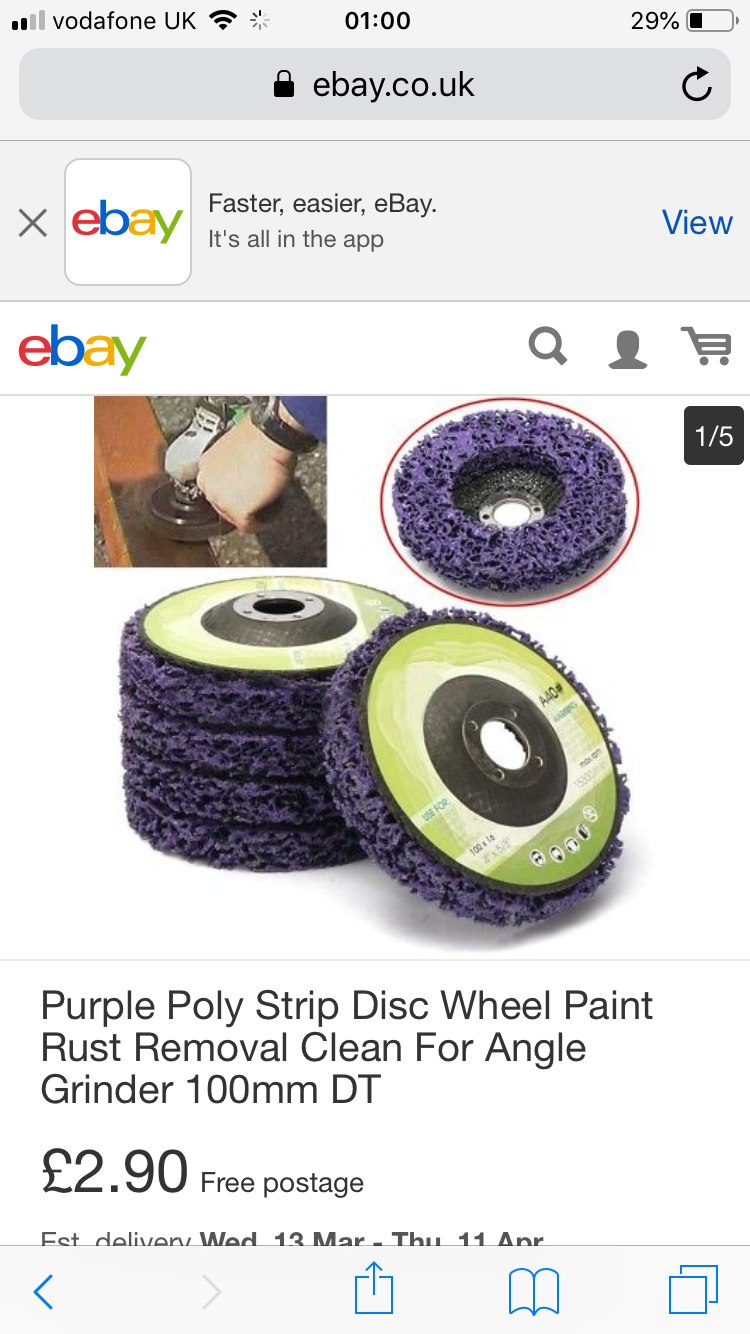Open Safari bookmarks
This screenshot has height=1334, width=750.
[534, 1291]
